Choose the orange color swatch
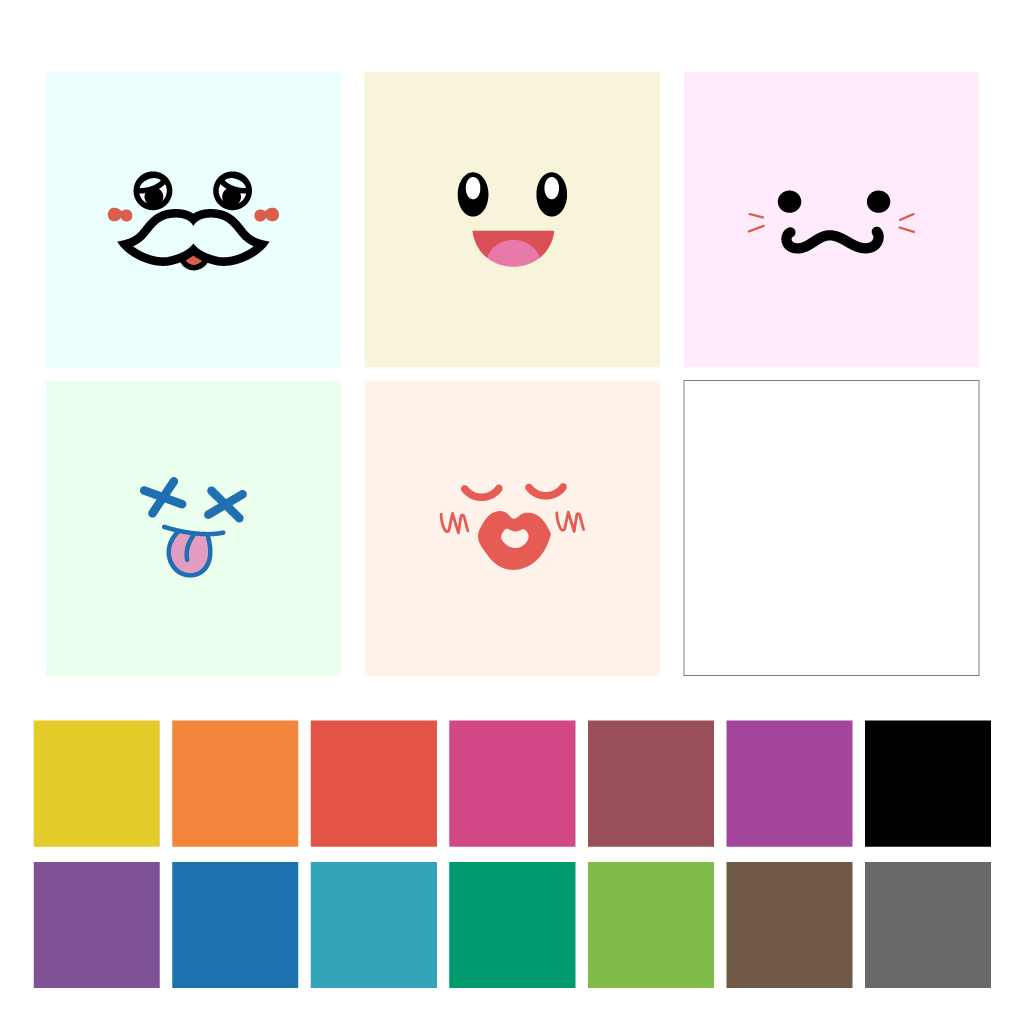The image size is (1024, 1024). (x=235, y=783)
